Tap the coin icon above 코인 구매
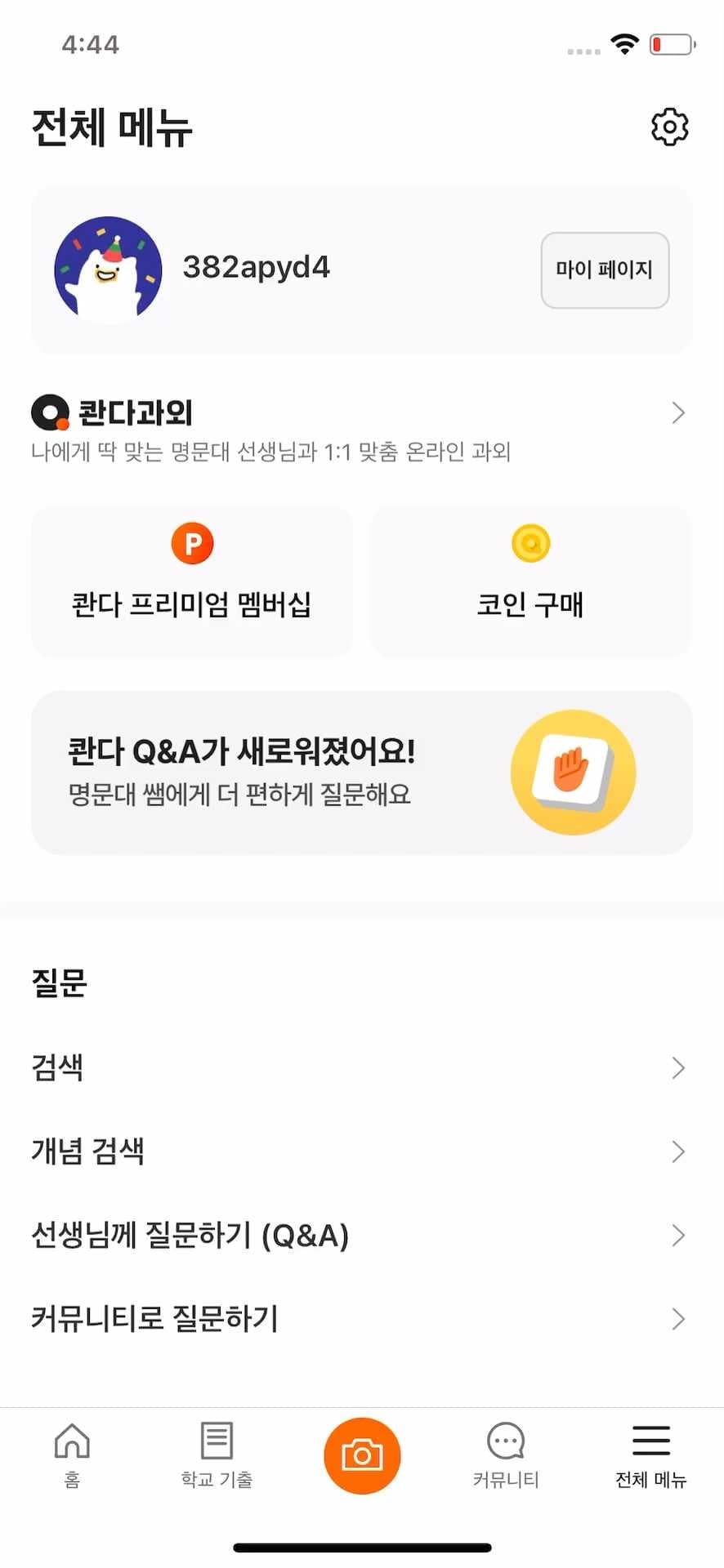Viewport: 724px width, 1568px height. pos(531,542)
